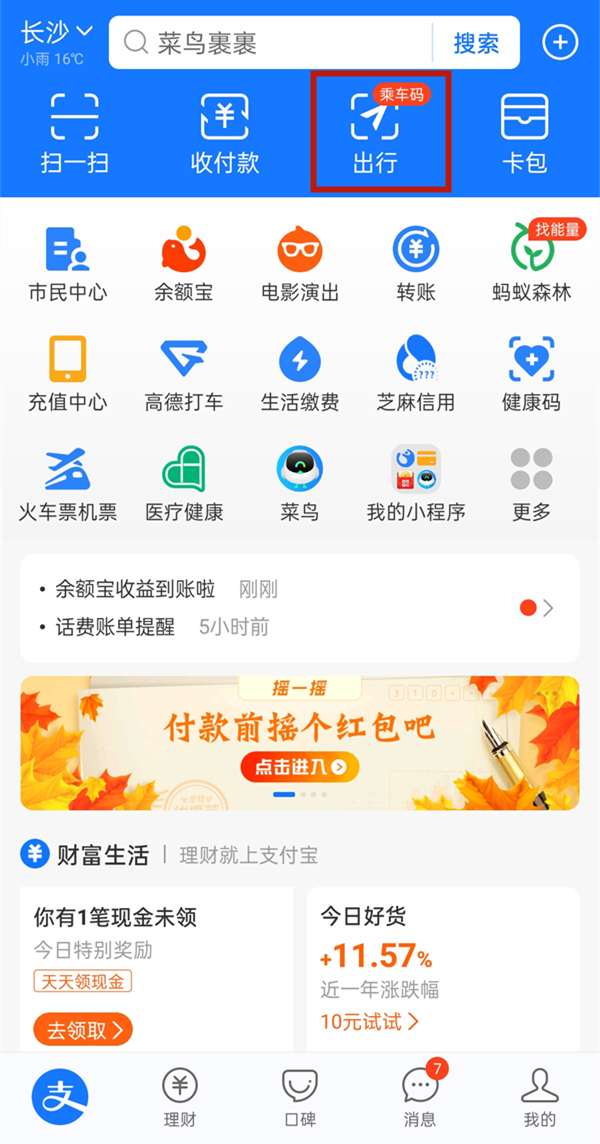Tap 去领取 to claim cash
The width and height of the screenshot is (600, 1144).
pyautogui.click(x=83, y=1029)
